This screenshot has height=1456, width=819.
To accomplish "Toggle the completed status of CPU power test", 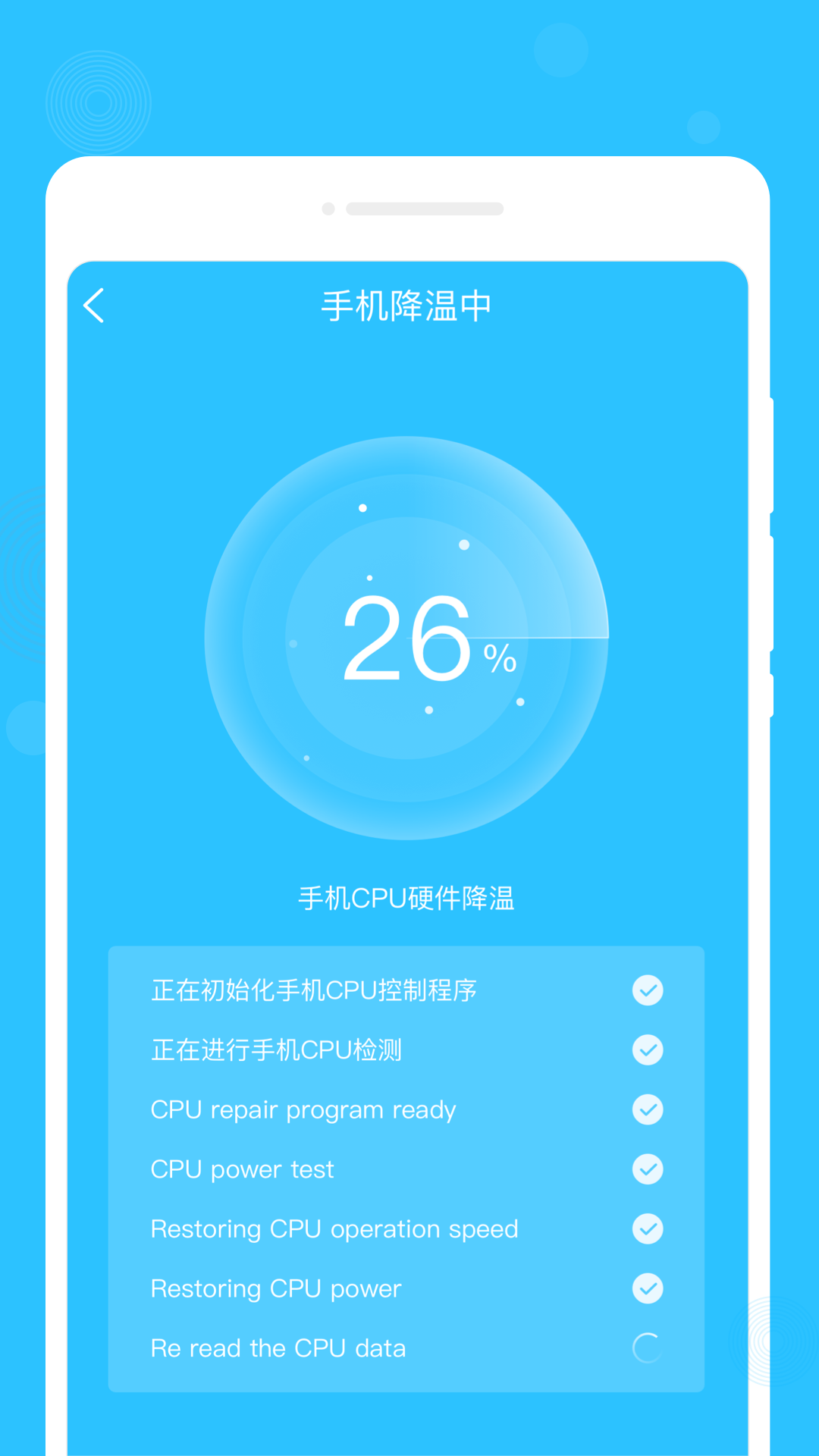I will click(647, 1169).
